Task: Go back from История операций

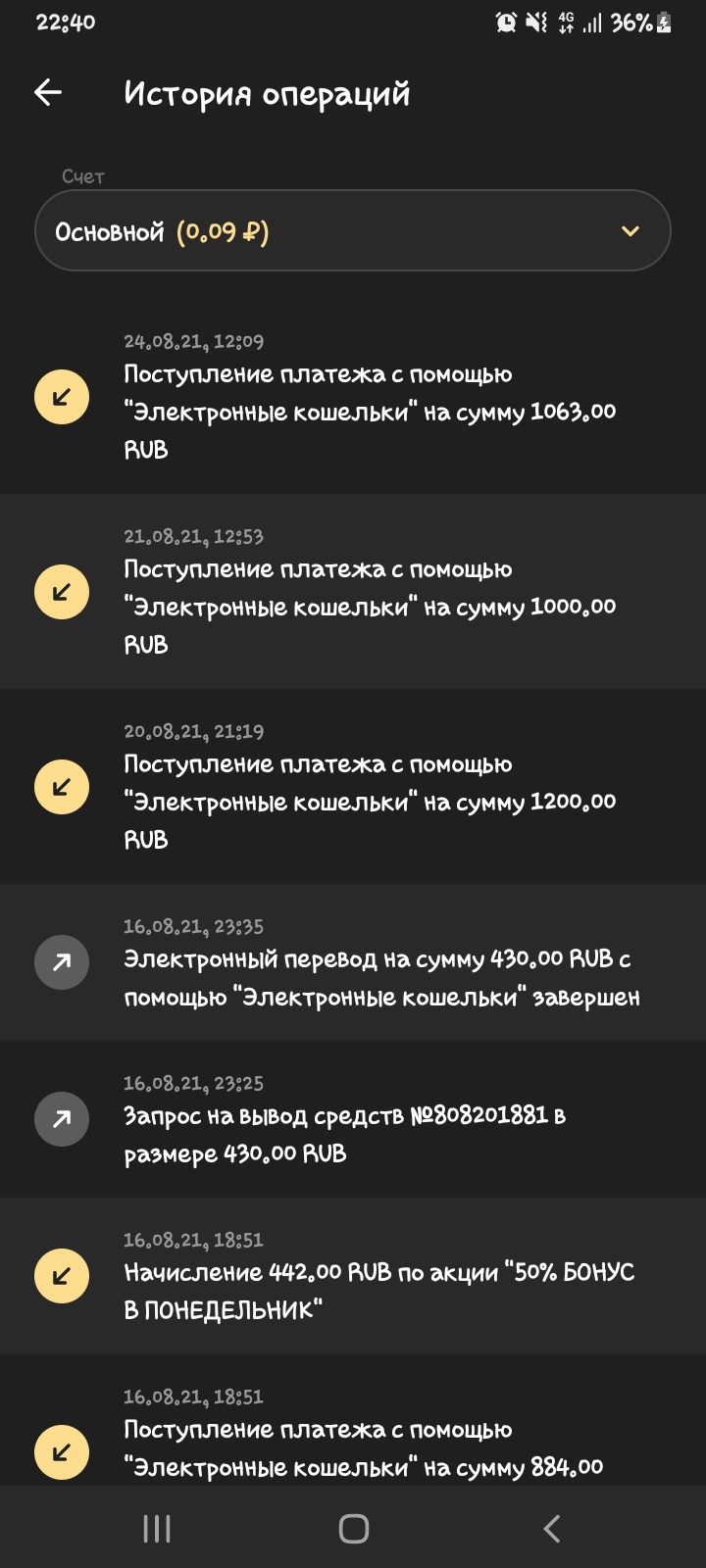Action: coord(48,93)
